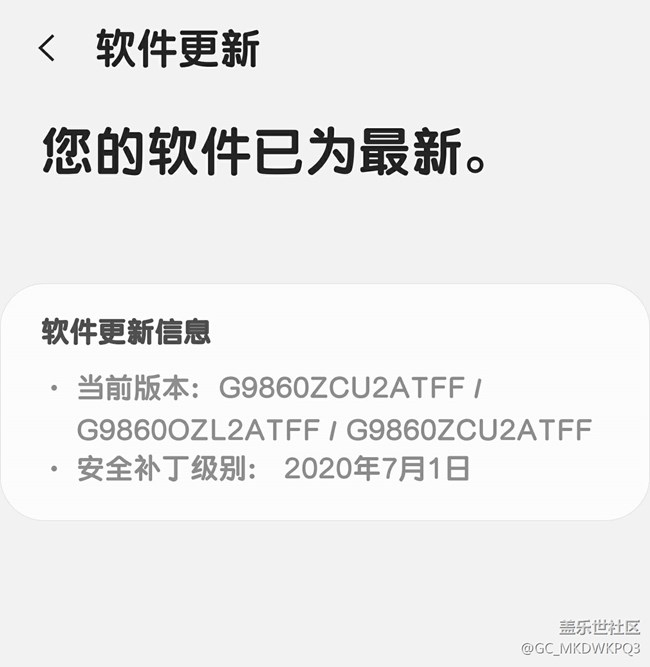650x667 pixels.
Task: Go back from 软件更新 screen
Action: pyautogui.click(x=46, y=48)
